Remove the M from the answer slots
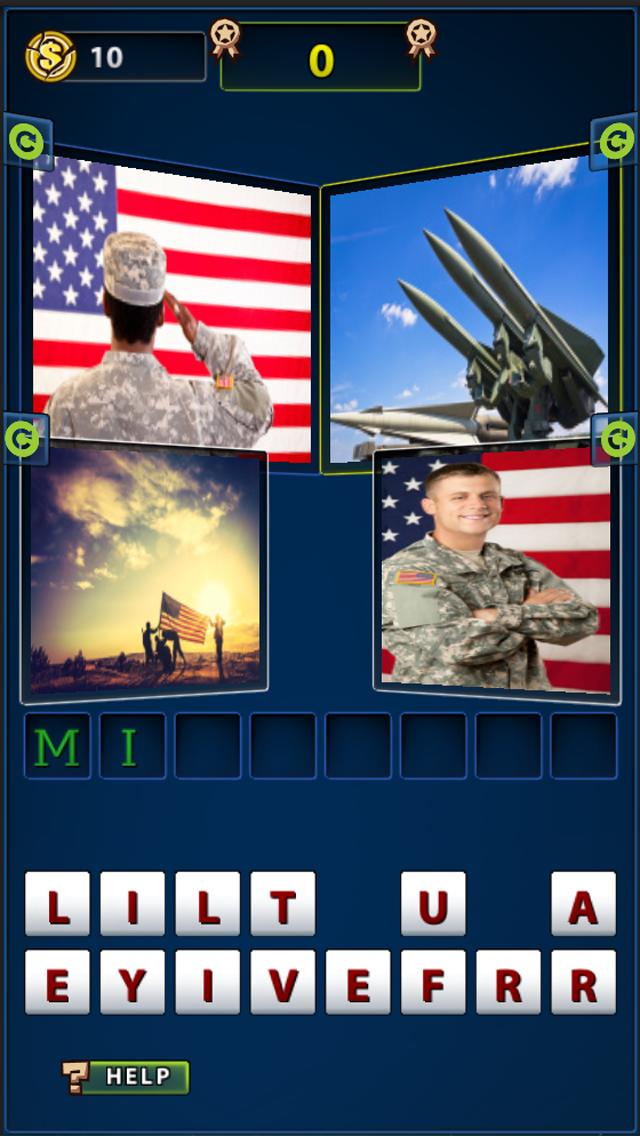640x1136 pixels. click(57, 746)
